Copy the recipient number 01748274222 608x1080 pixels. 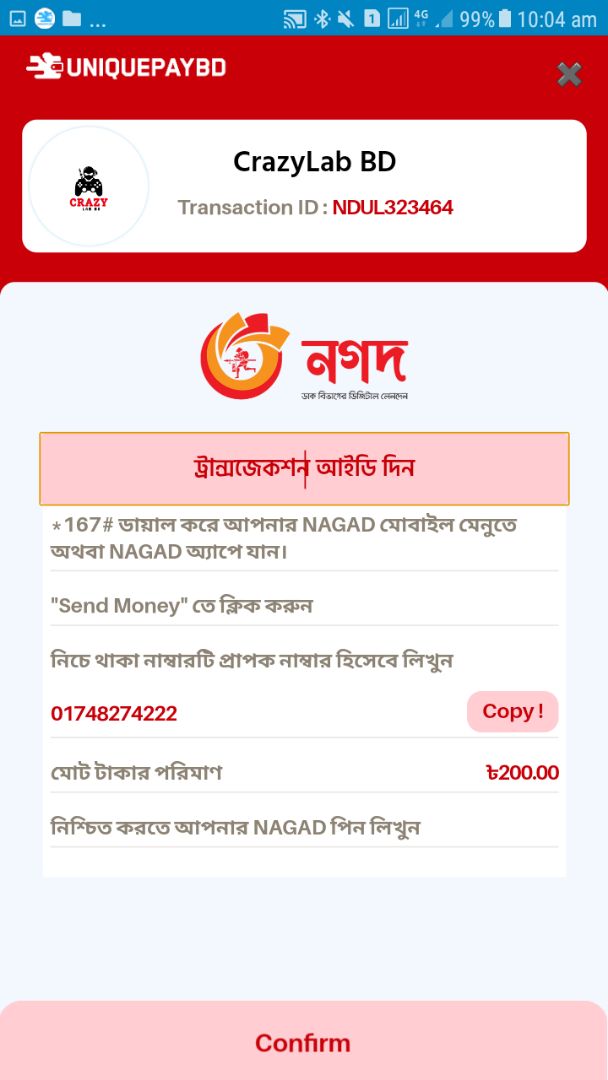(x=512, y=712)
